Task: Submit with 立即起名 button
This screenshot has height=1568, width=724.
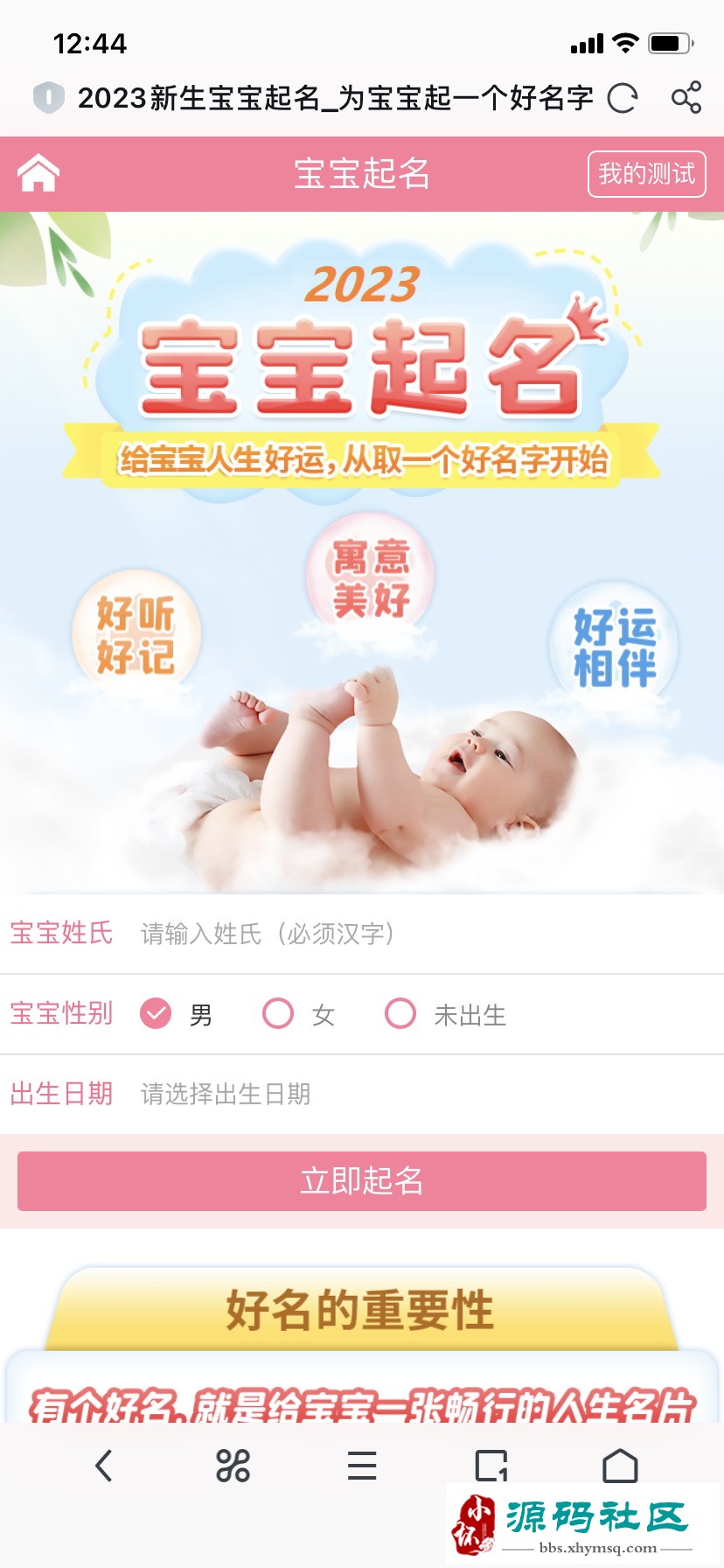Action: 362,1181
